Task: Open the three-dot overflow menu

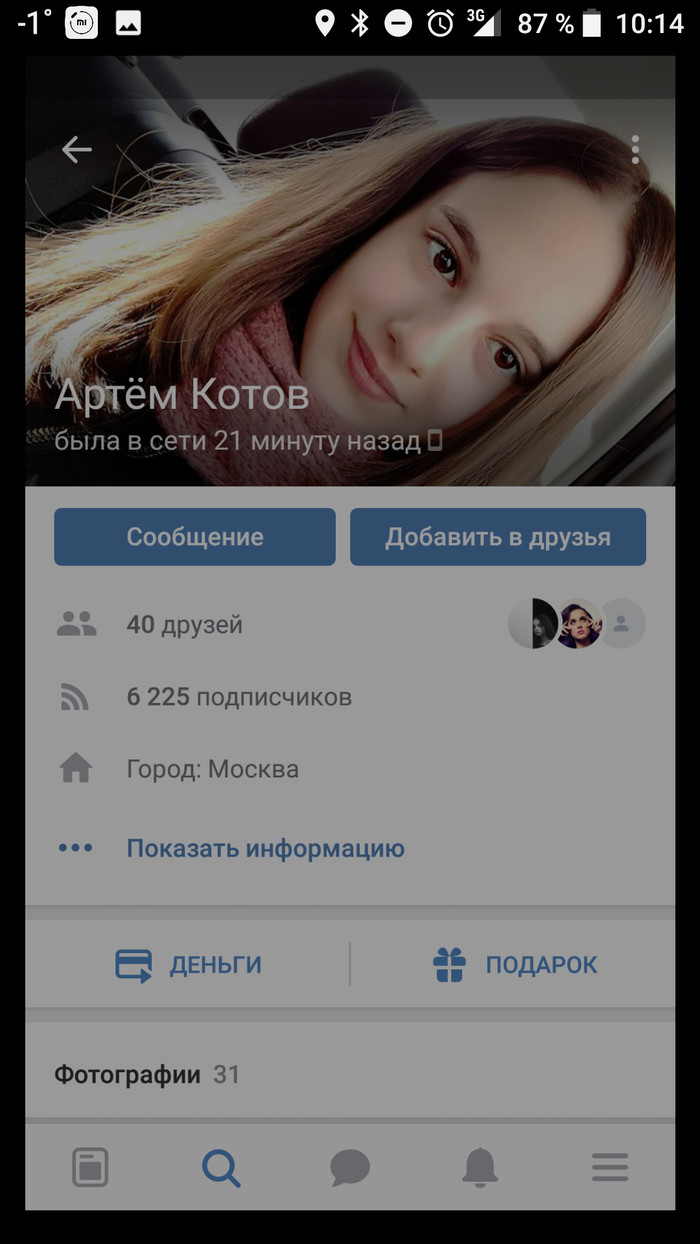Action: pyautogui.click(x=635, y=150)
